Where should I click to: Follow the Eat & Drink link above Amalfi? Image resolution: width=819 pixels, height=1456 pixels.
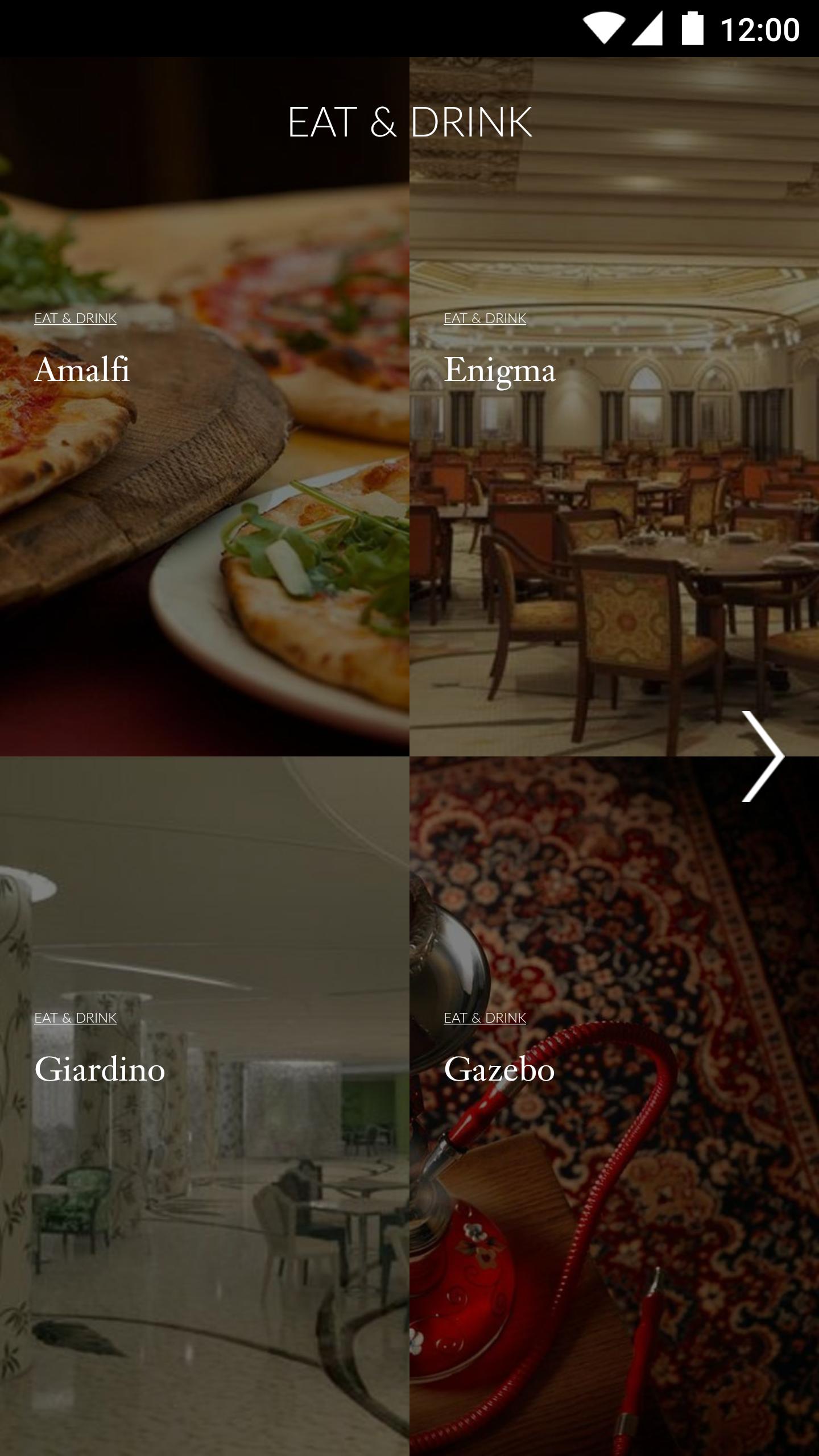(x=75, y=318)
